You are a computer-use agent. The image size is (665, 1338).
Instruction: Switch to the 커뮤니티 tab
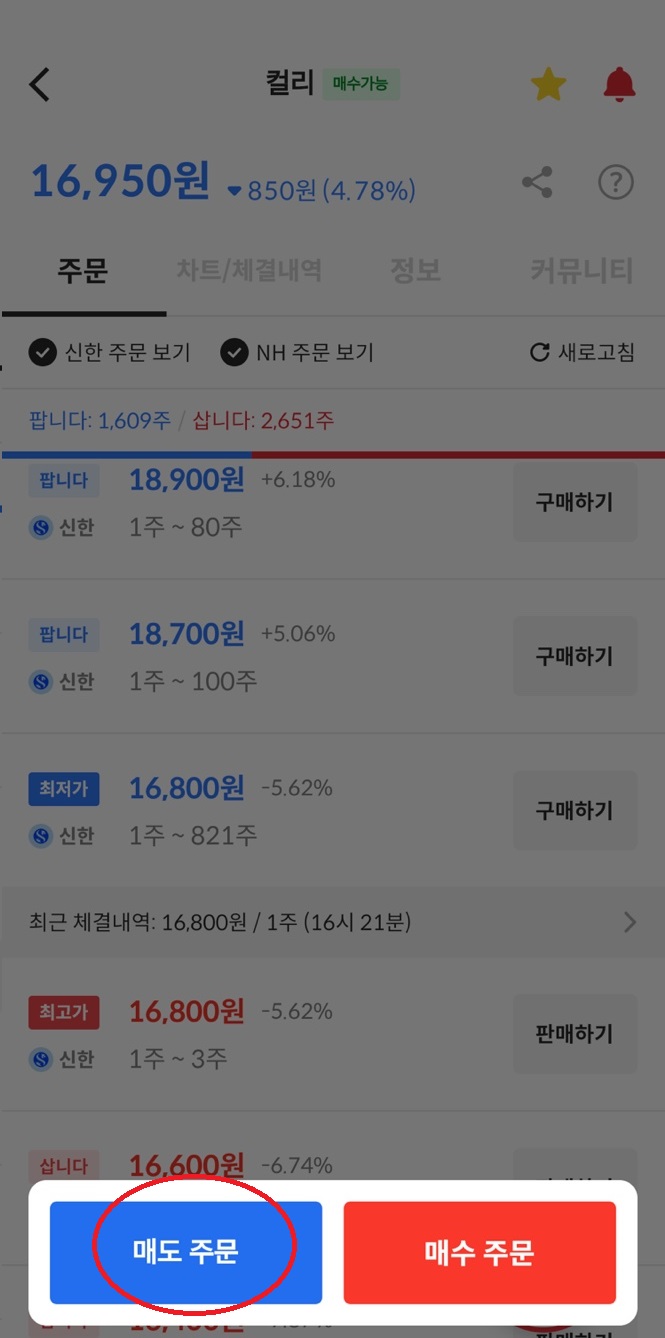point(582,270)
